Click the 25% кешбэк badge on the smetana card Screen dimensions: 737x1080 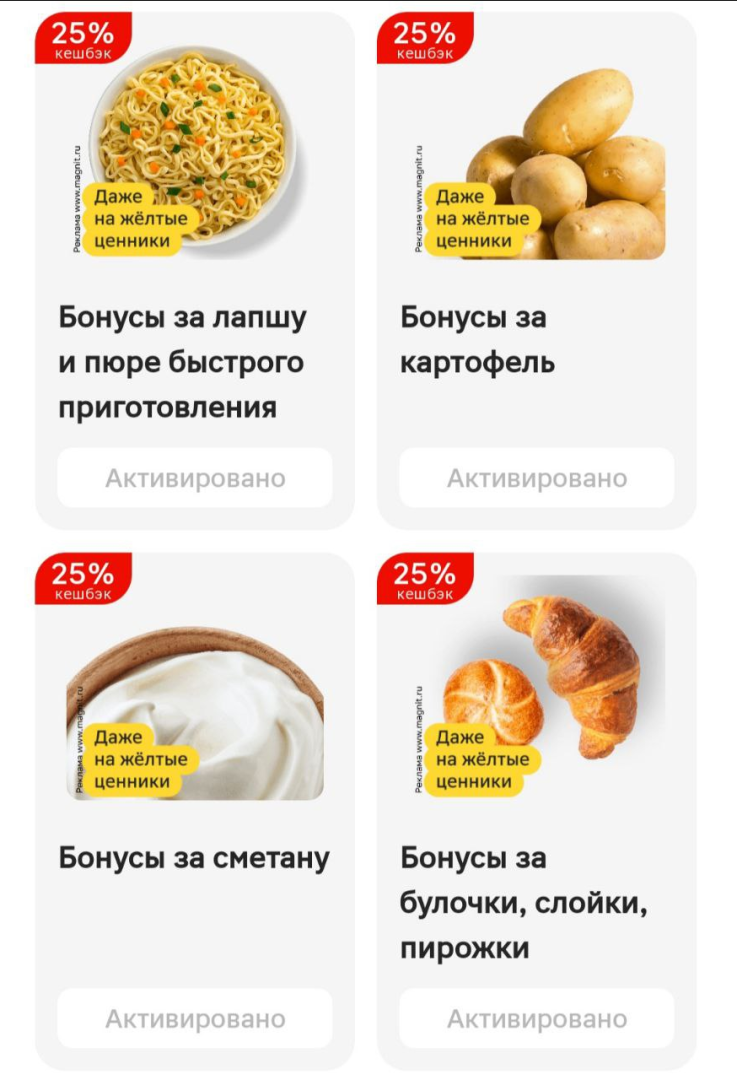(80, 575)
